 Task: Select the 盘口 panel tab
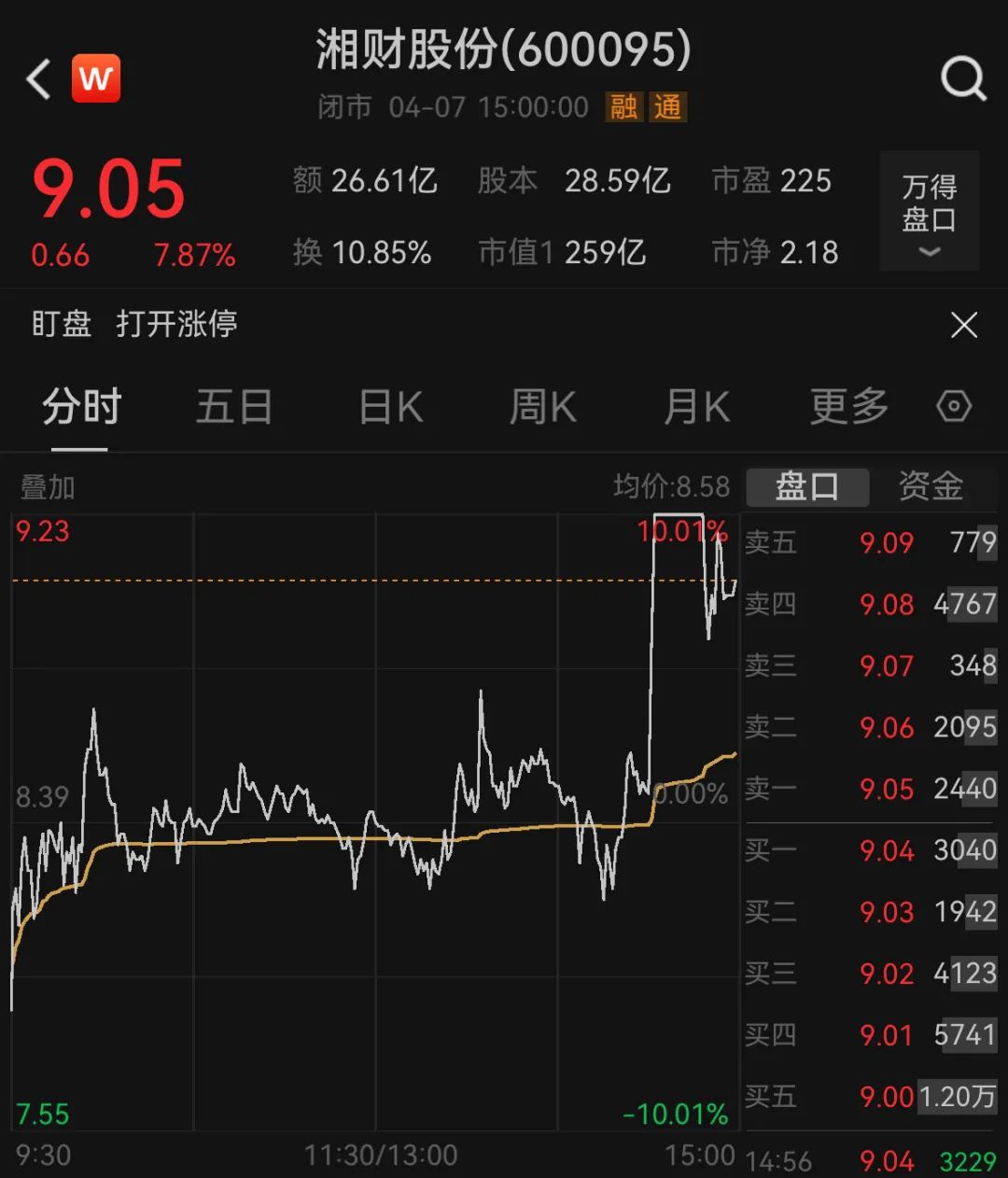[807, 486]
